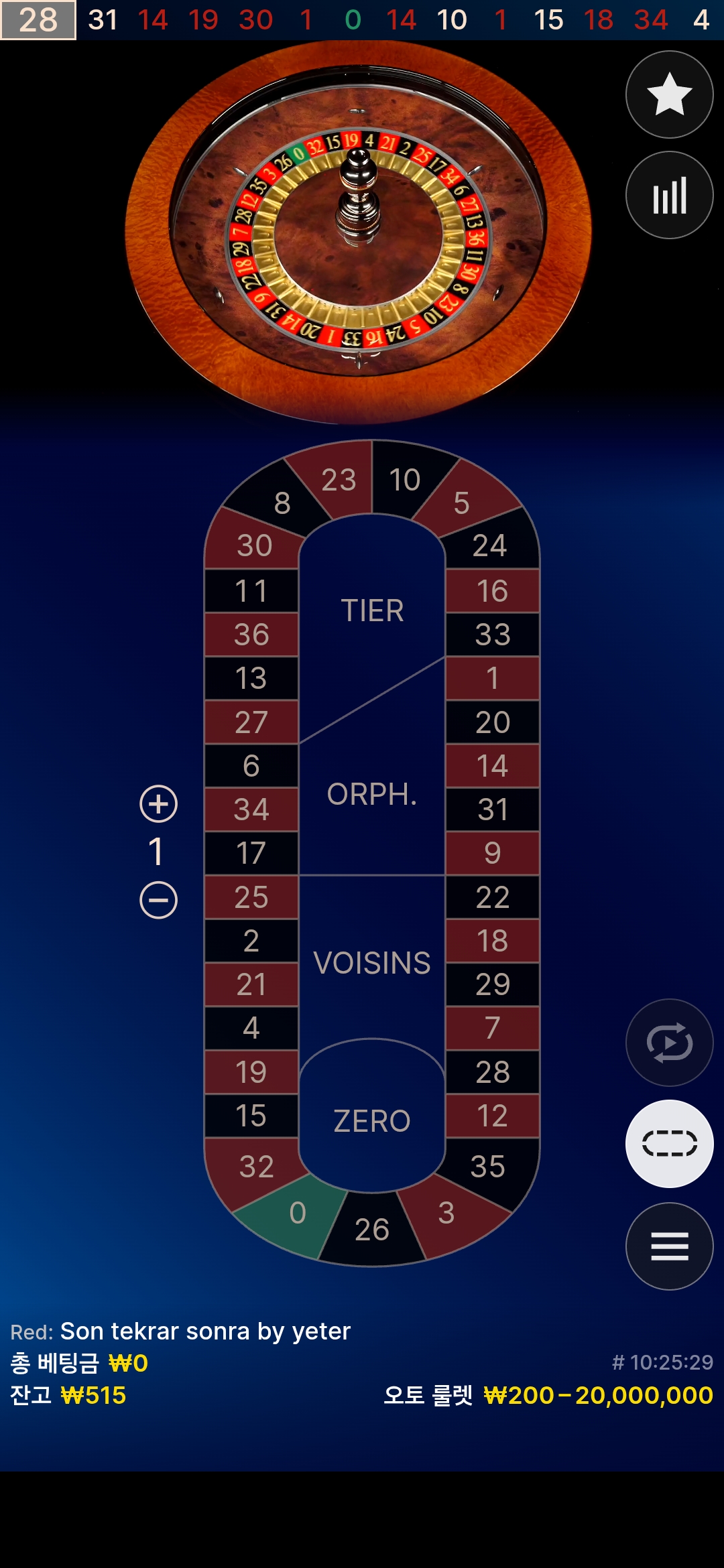Decrease the neighbour count with minus
Screen dimensions: 724x1568
point(158,899)
